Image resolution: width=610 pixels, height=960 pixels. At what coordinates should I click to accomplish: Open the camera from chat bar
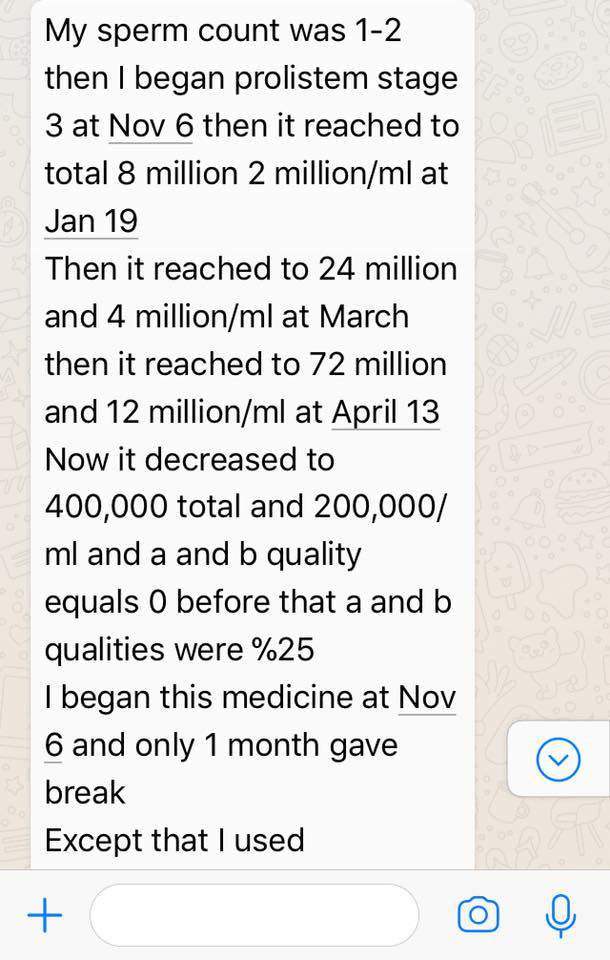pyautogui.click(x=478, y=914)
